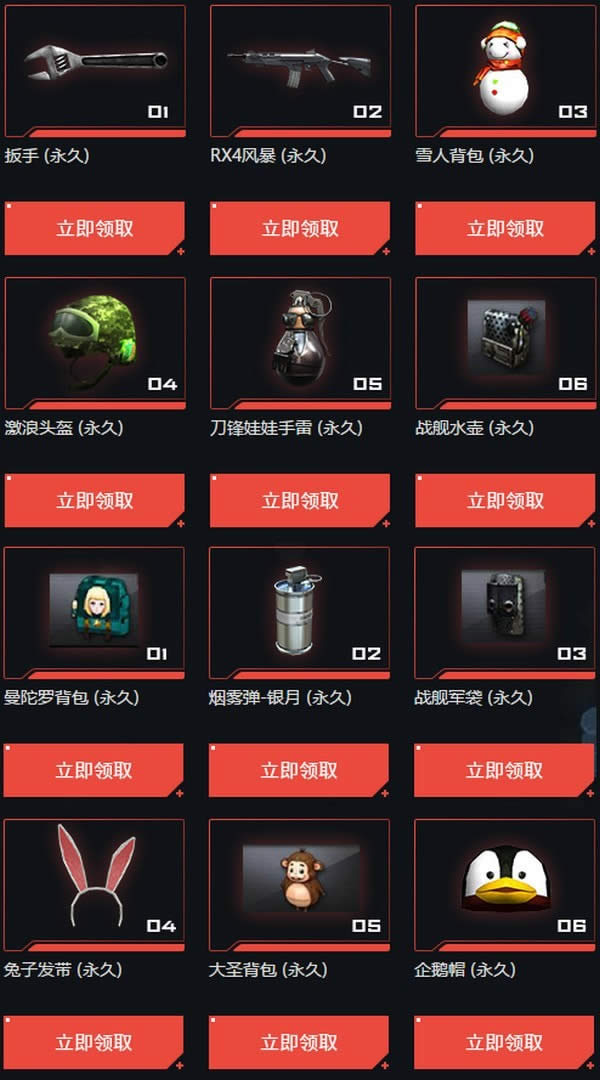Claim the 曼陀罗背包 (永久) reward
Viewport: 600px width, 1080px height.
[x=94, y=770]
